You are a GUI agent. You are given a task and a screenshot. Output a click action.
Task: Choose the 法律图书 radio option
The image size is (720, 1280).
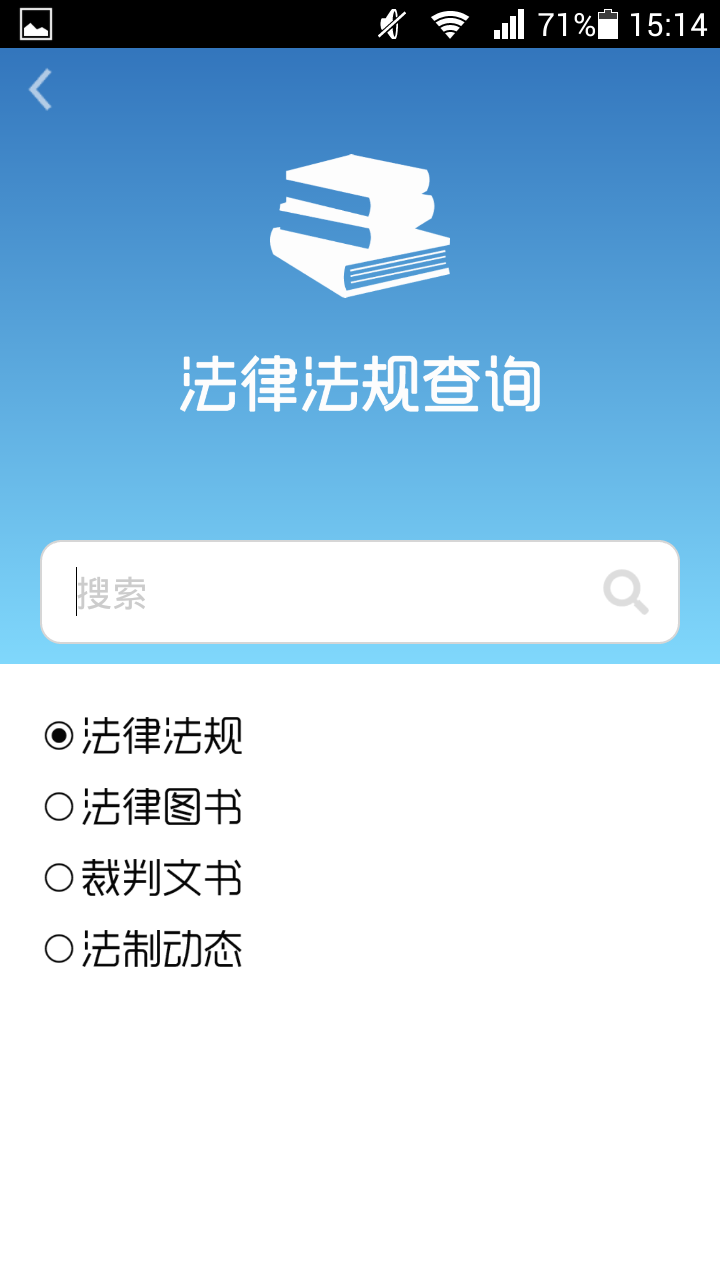[x=144, y=807]
